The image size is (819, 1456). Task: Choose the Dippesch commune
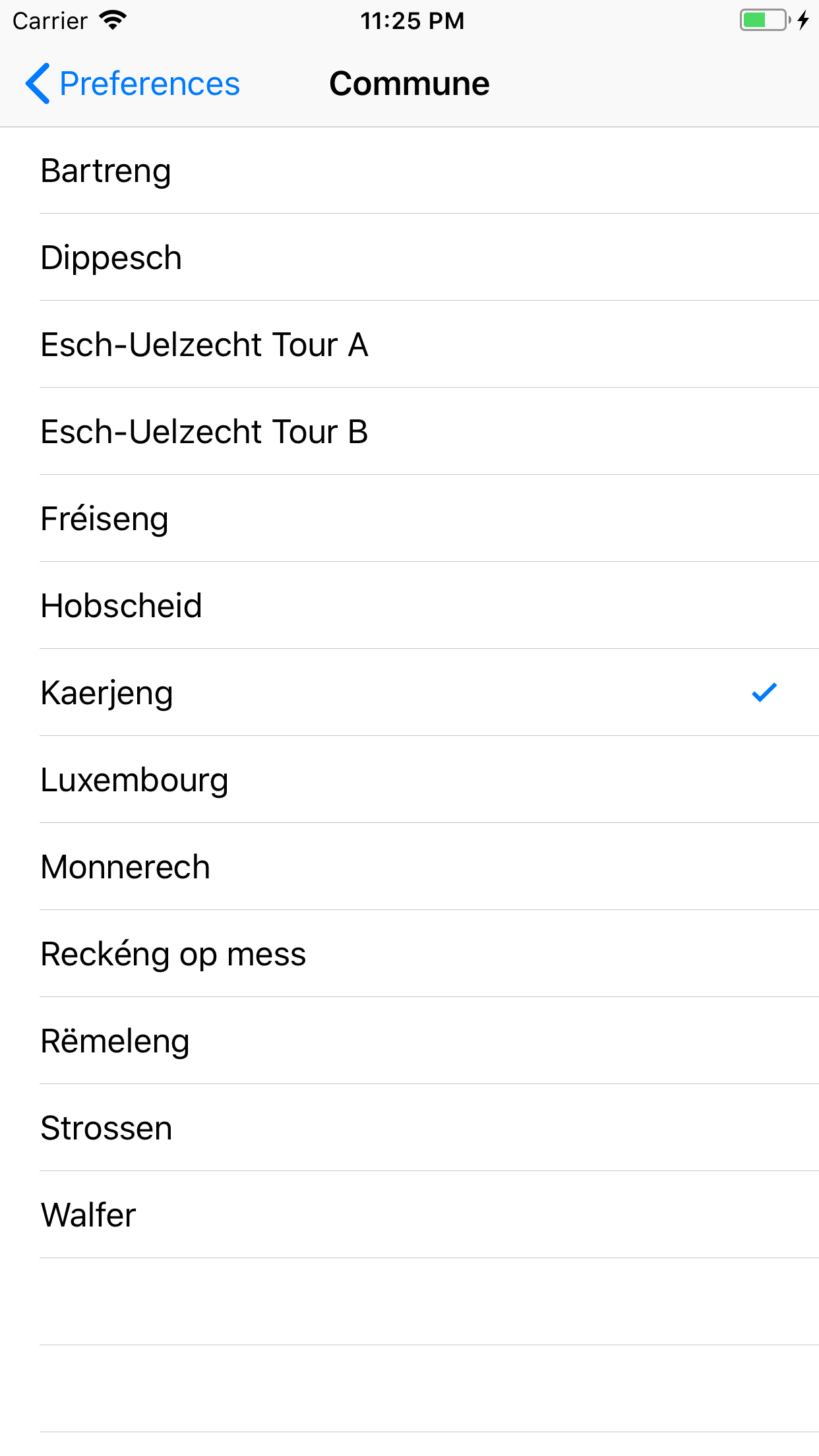pyautogui.click(x=409, y=257)
